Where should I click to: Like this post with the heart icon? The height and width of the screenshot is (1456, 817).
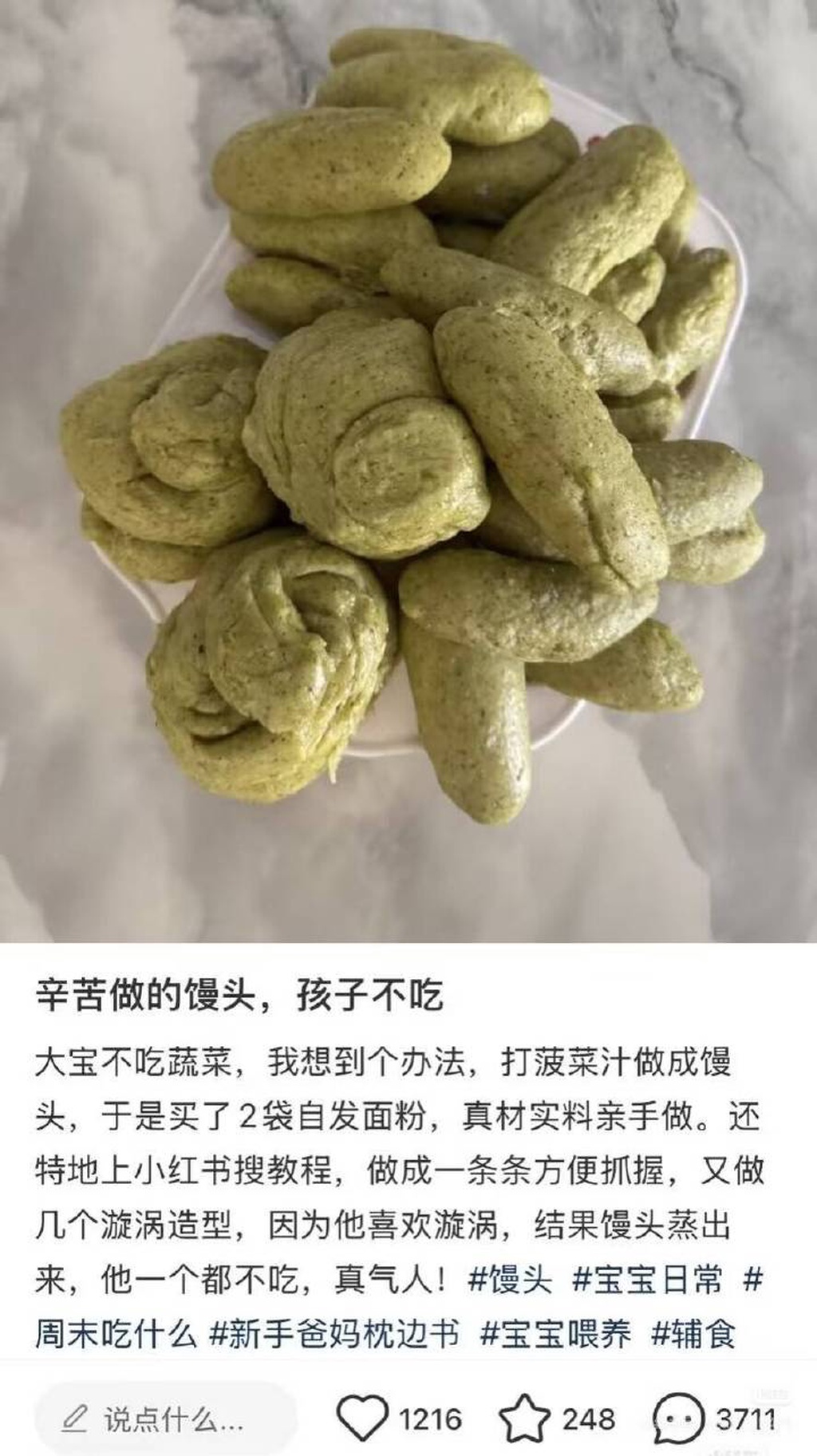(x=362, y=1417)
